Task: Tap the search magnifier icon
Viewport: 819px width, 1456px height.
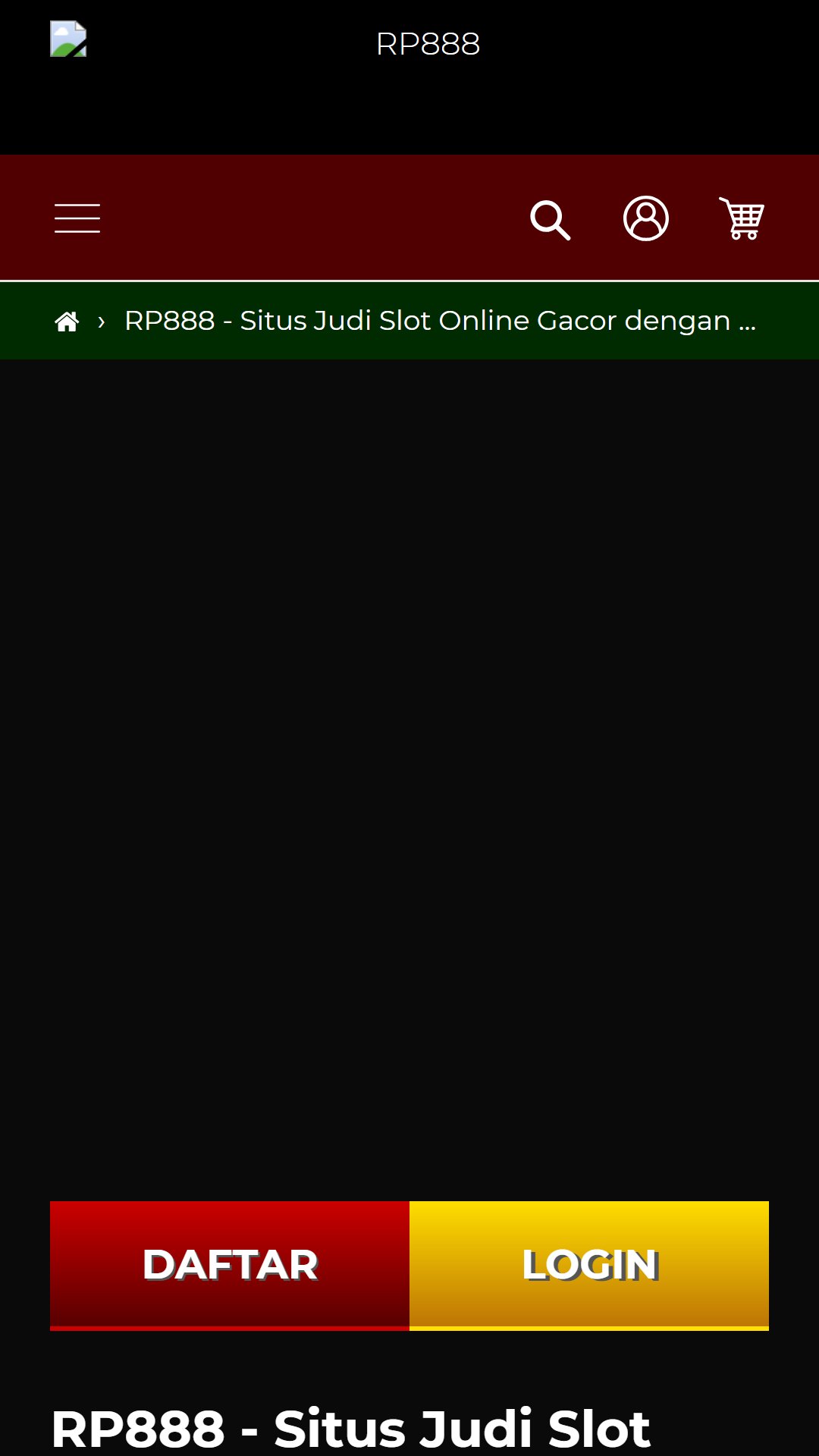Action: tap(550, 220)
